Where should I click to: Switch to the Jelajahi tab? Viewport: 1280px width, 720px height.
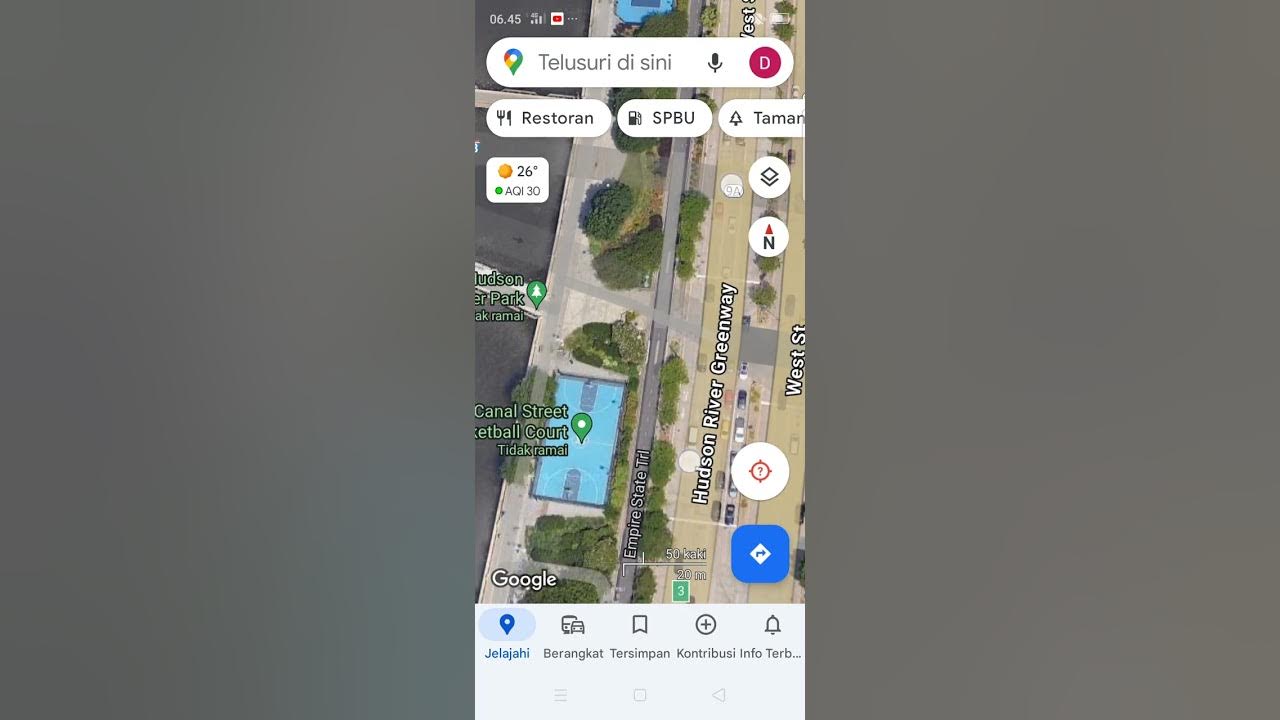click(x=507, y=635)
